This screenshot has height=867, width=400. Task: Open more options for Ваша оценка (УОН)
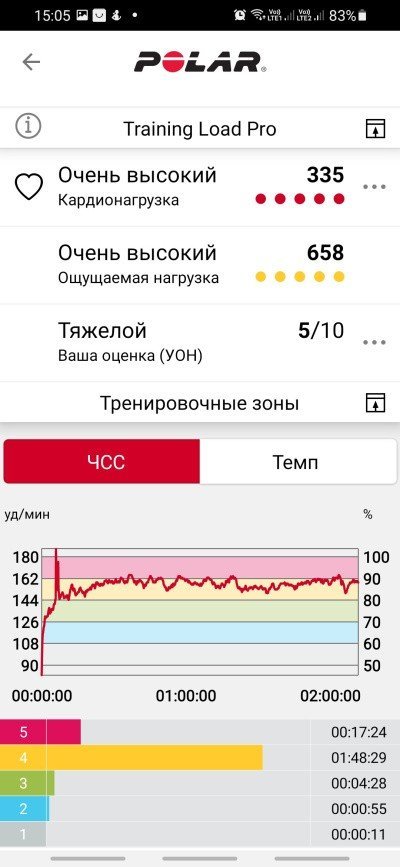(373, 342)
